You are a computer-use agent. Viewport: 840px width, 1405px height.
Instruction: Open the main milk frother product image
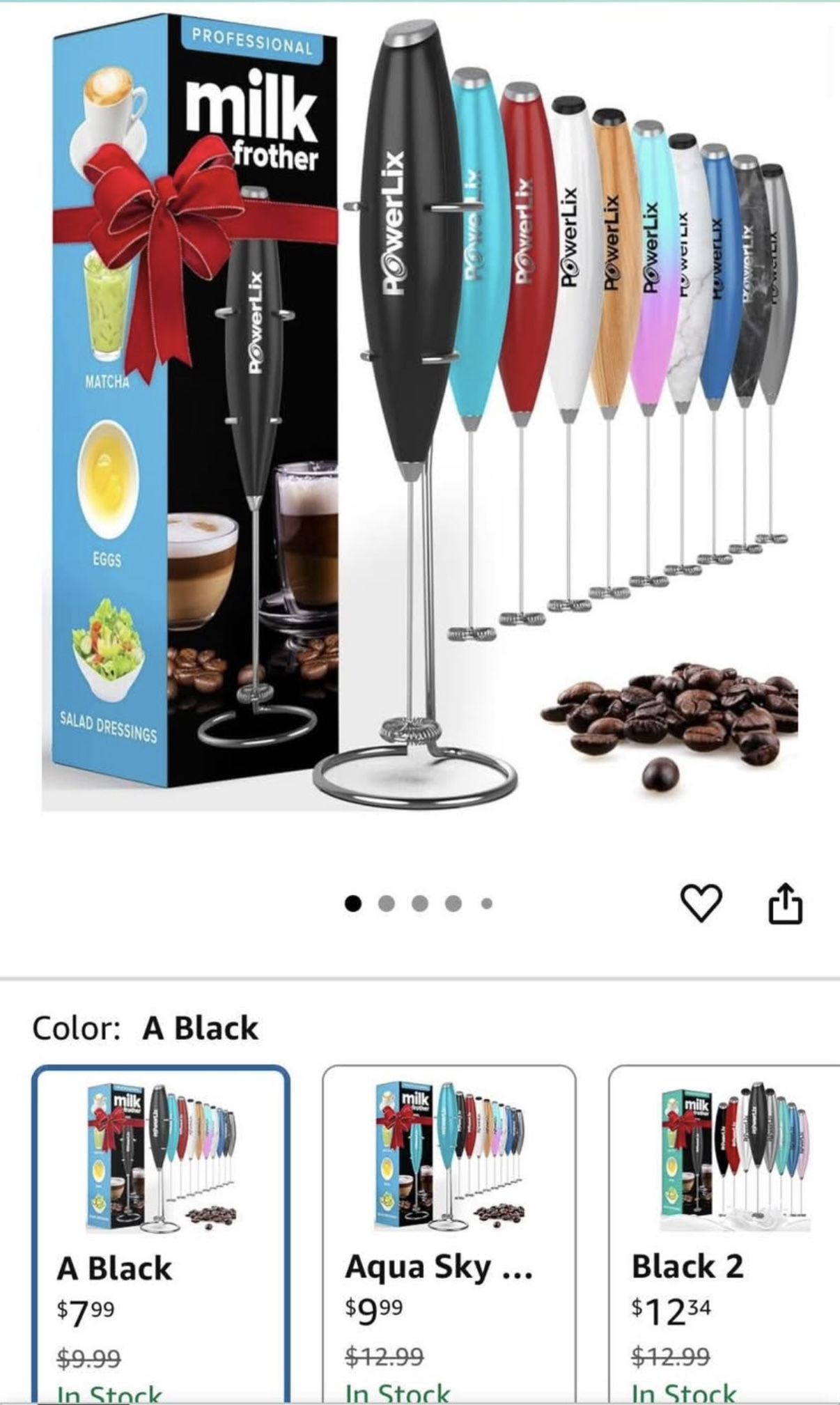point(420,412)
